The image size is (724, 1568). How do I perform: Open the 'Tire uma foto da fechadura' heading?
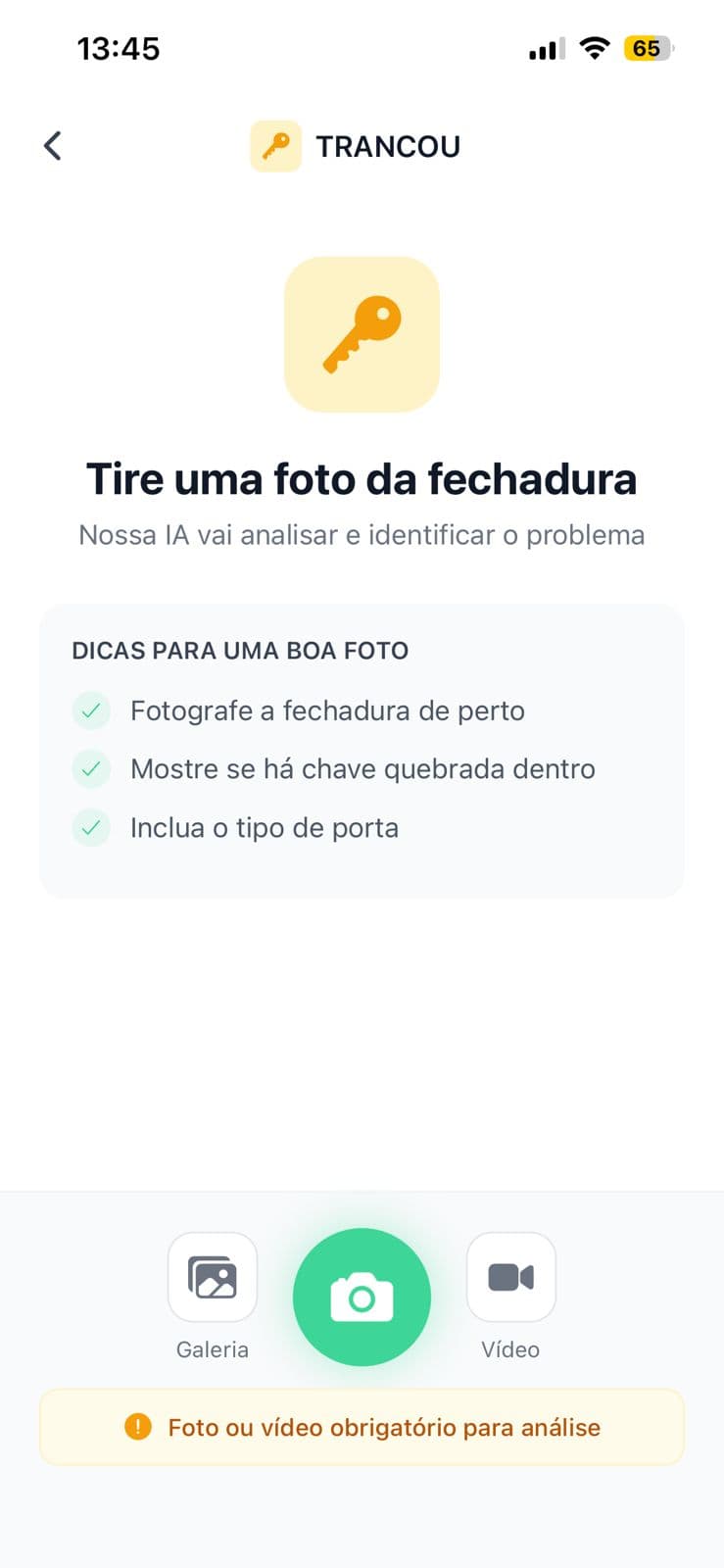click(x=362, y=478)
